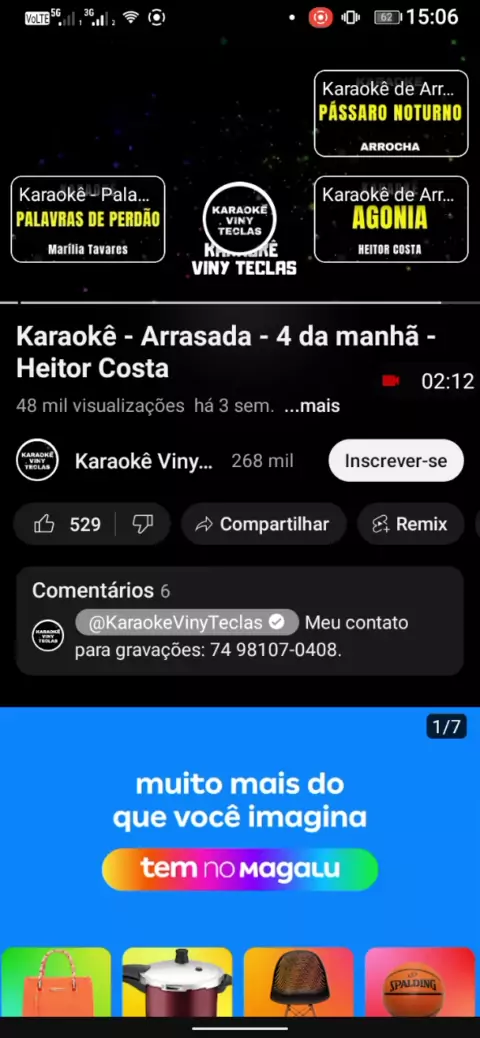Dislike this karaoke video
This screenshot has width=480, height=1038.
(143, 524)
